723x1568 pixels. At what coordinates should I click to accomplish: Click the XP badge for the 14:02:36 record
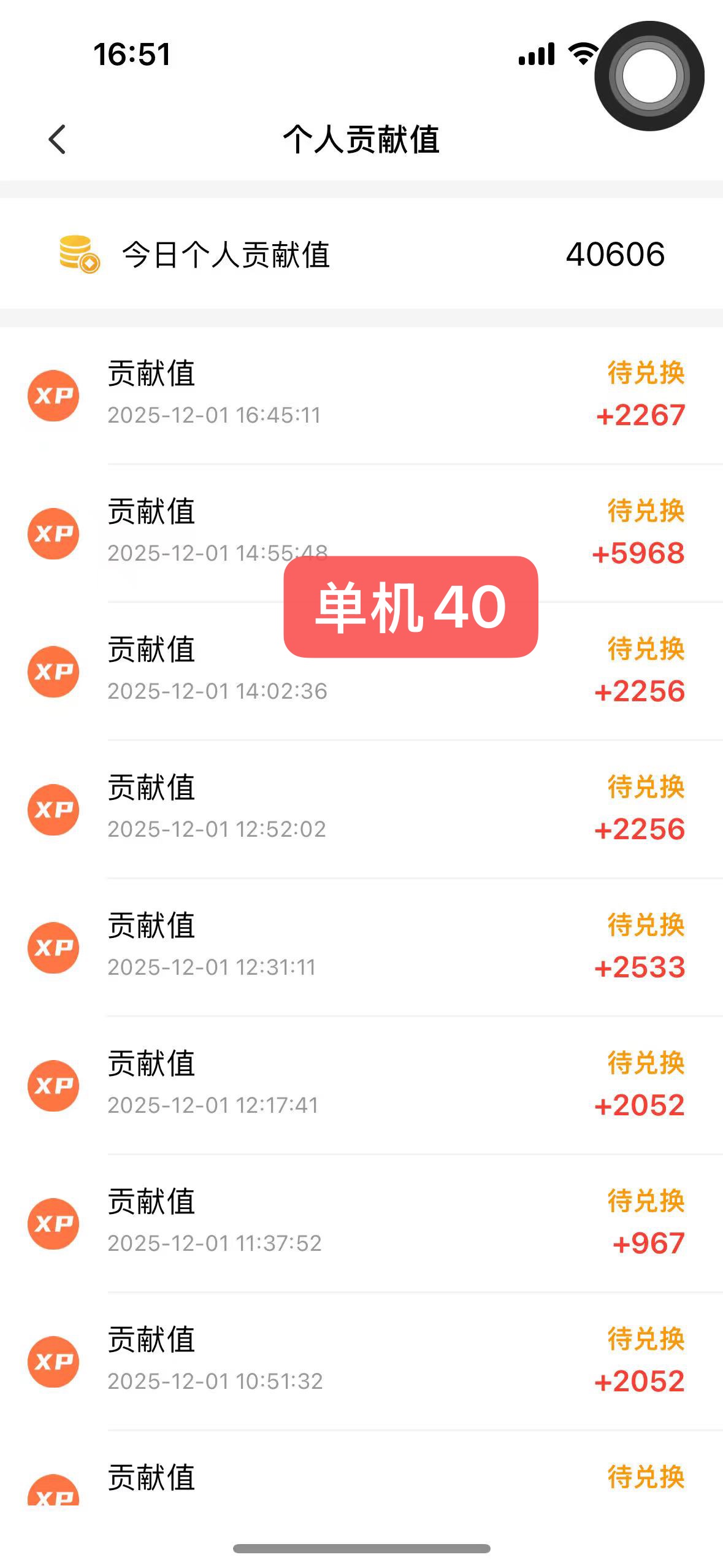54,672
